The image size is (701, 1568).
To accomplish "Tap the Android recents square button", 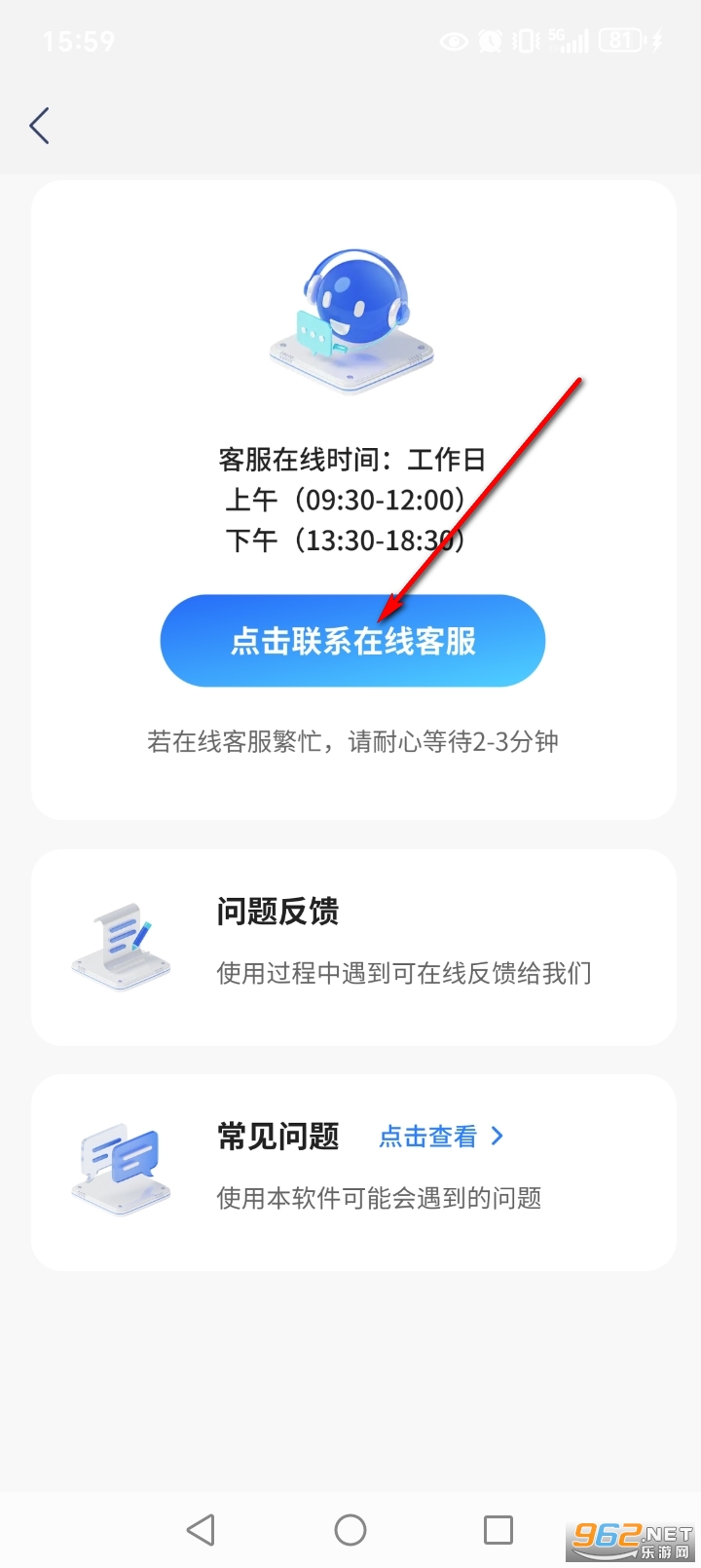I will tap(497, 1529).
